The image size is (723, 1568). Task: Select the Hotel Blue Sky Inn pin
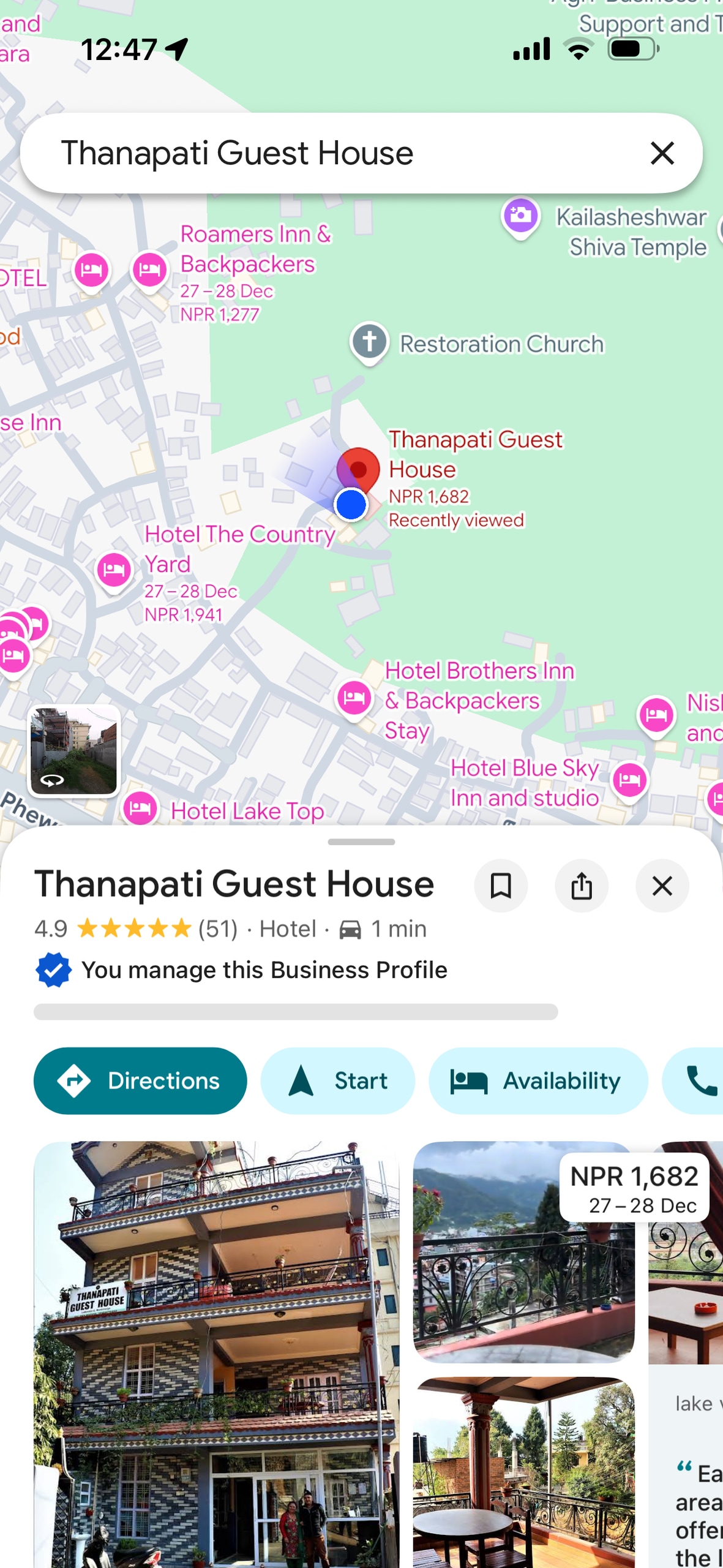tap(629, 780)
